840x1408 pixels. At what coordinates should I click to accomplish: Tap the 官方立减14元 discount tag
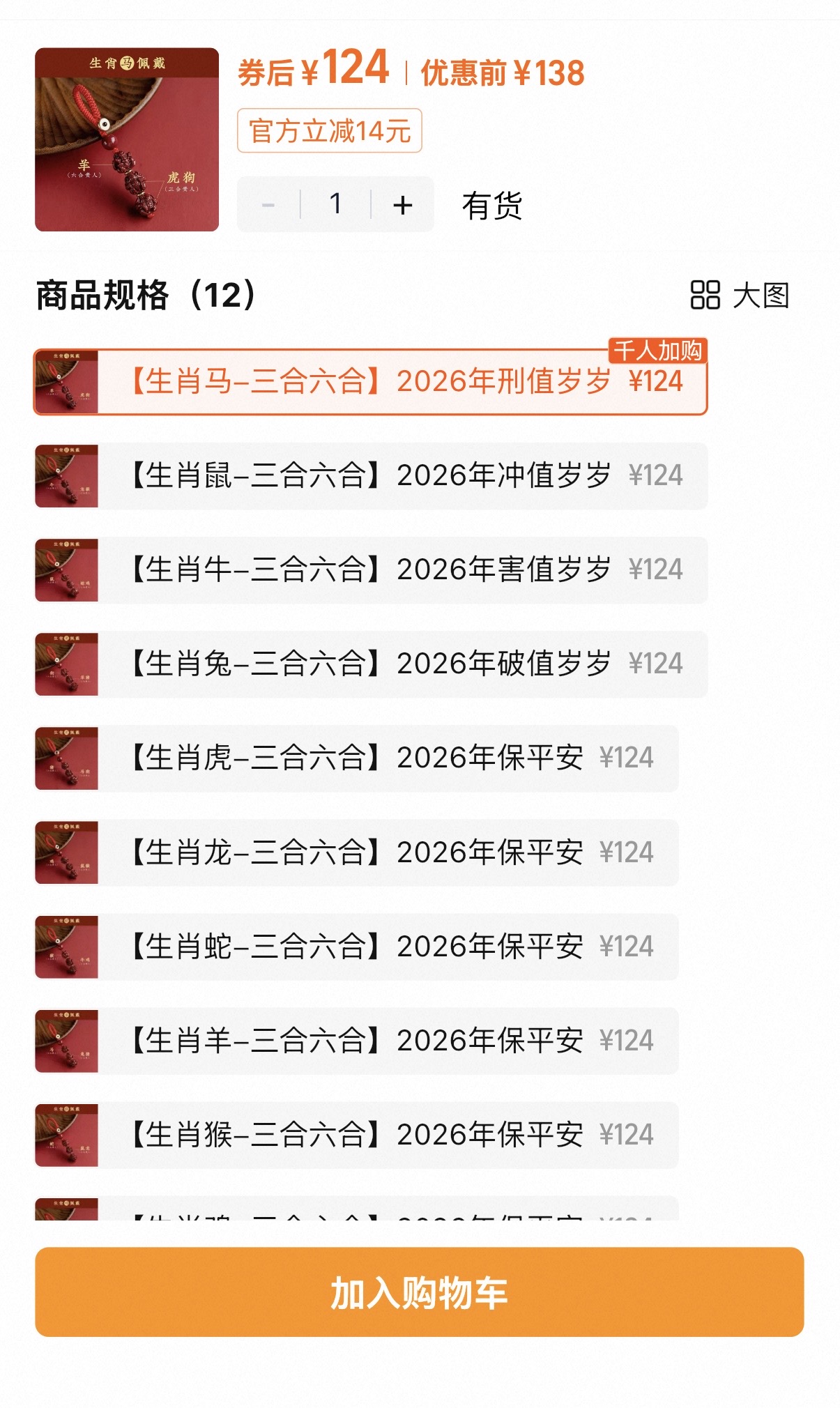[x=330, y=130]
